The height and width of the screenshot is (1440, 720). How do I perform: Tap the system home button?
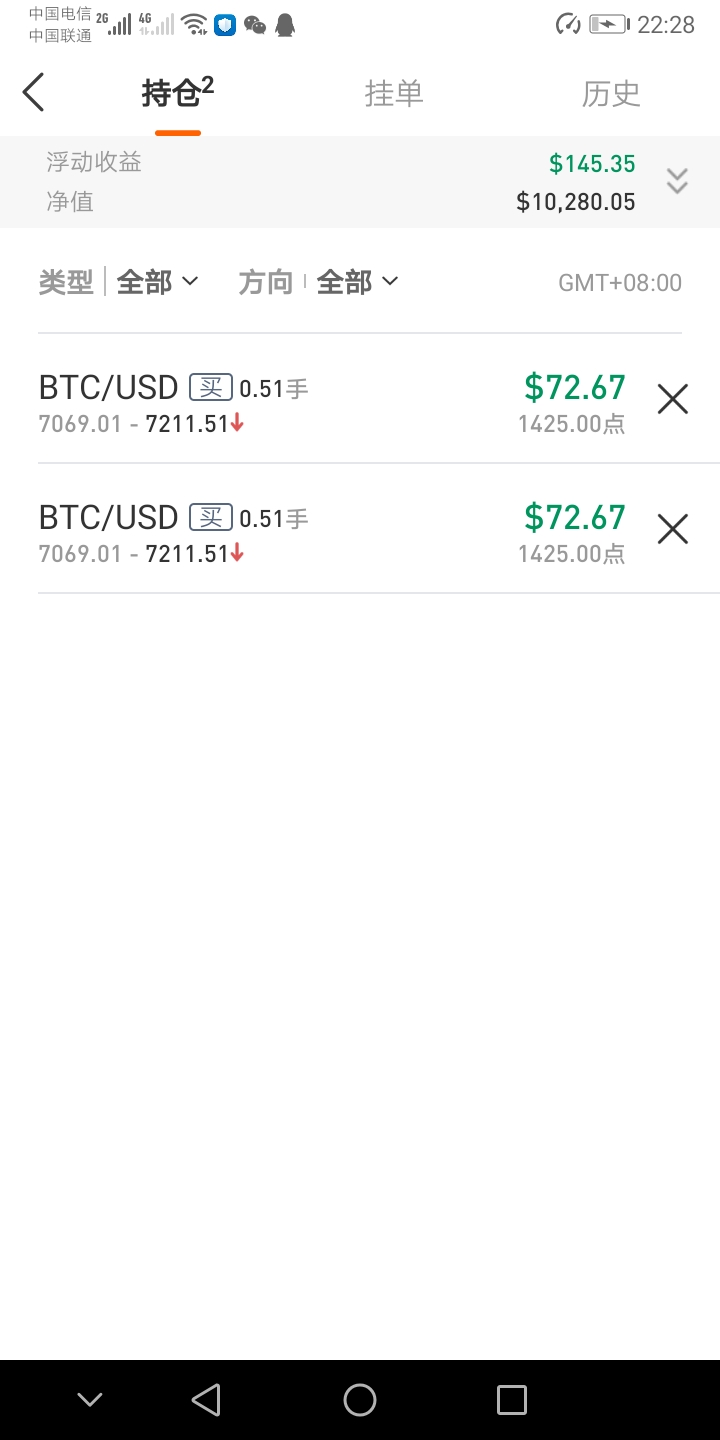point(360,1400)
